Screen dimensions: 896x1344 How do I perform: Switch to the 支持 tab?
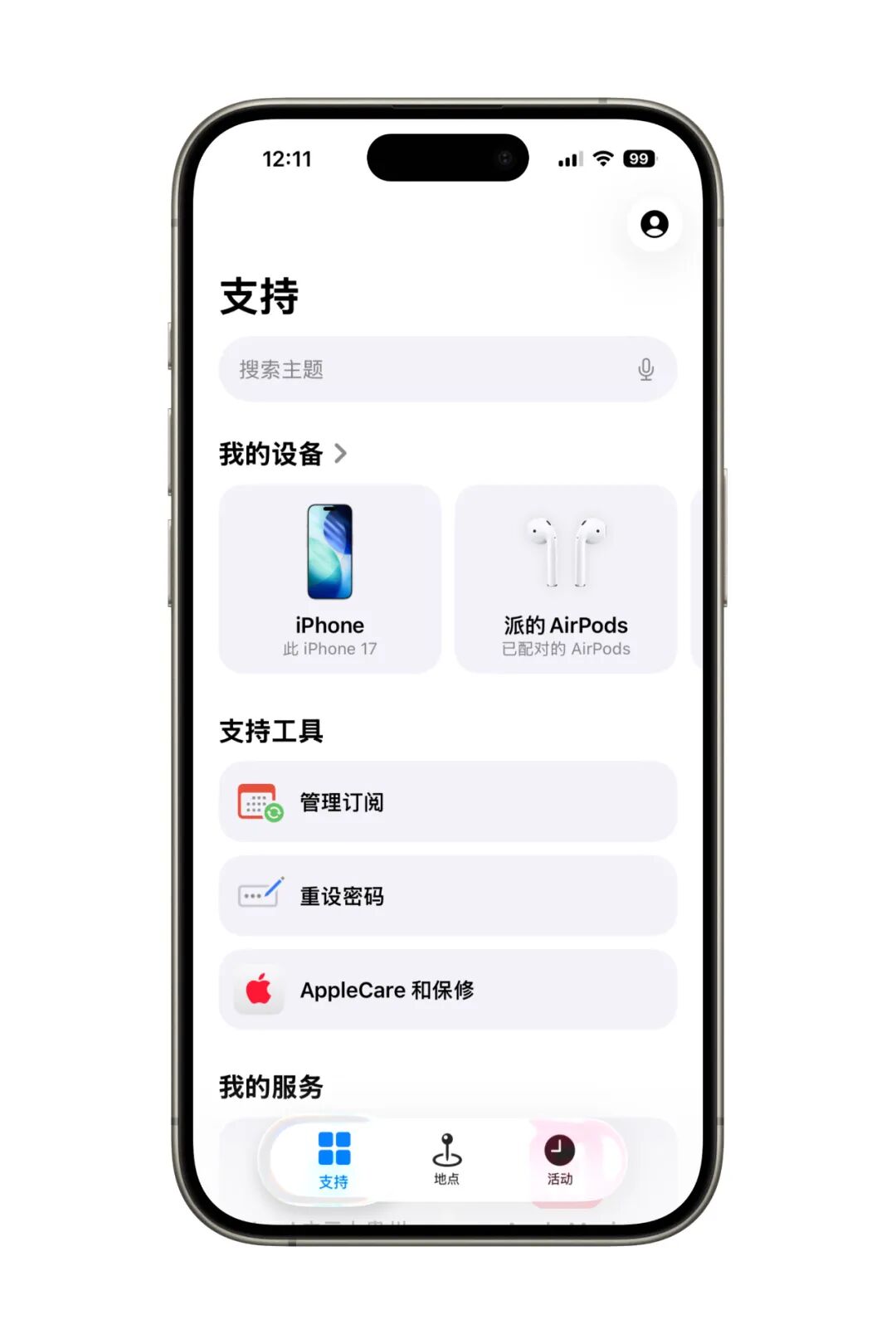pos(334,1159)
